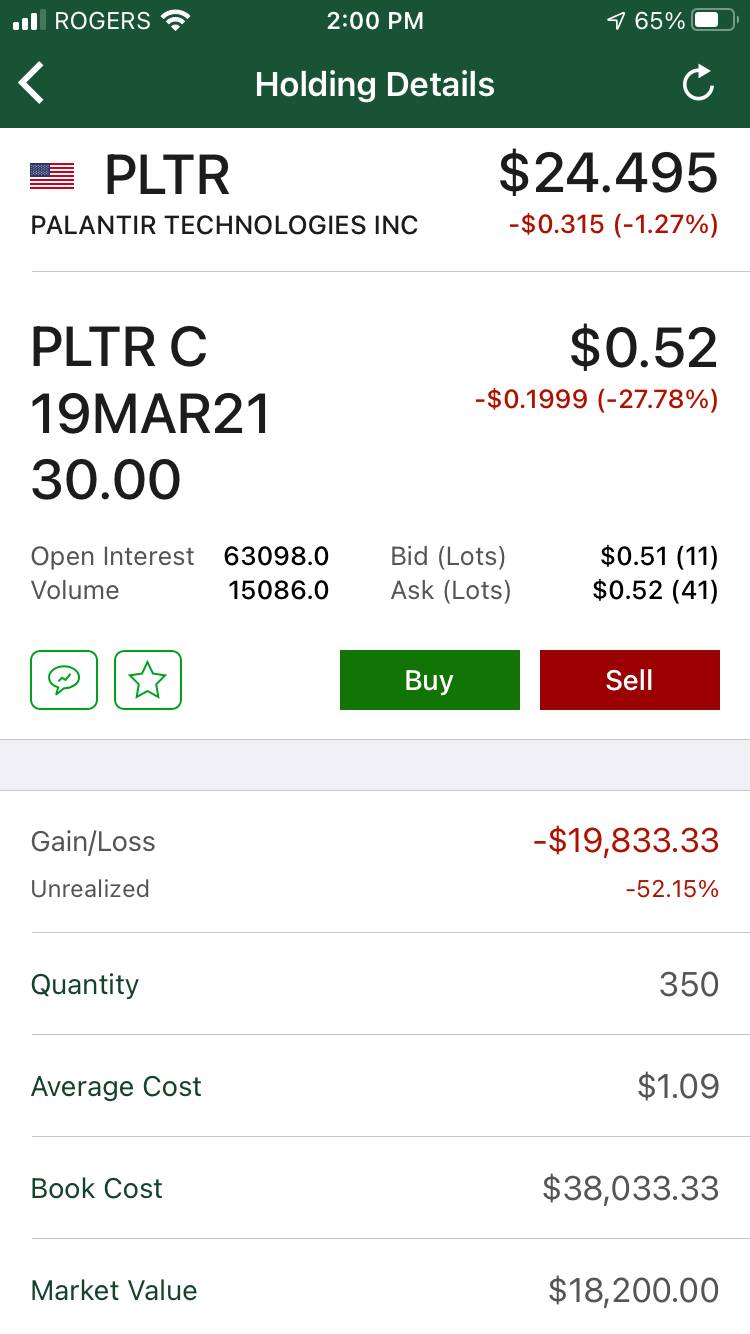Navigate back using the back arrow

point(32,83)
